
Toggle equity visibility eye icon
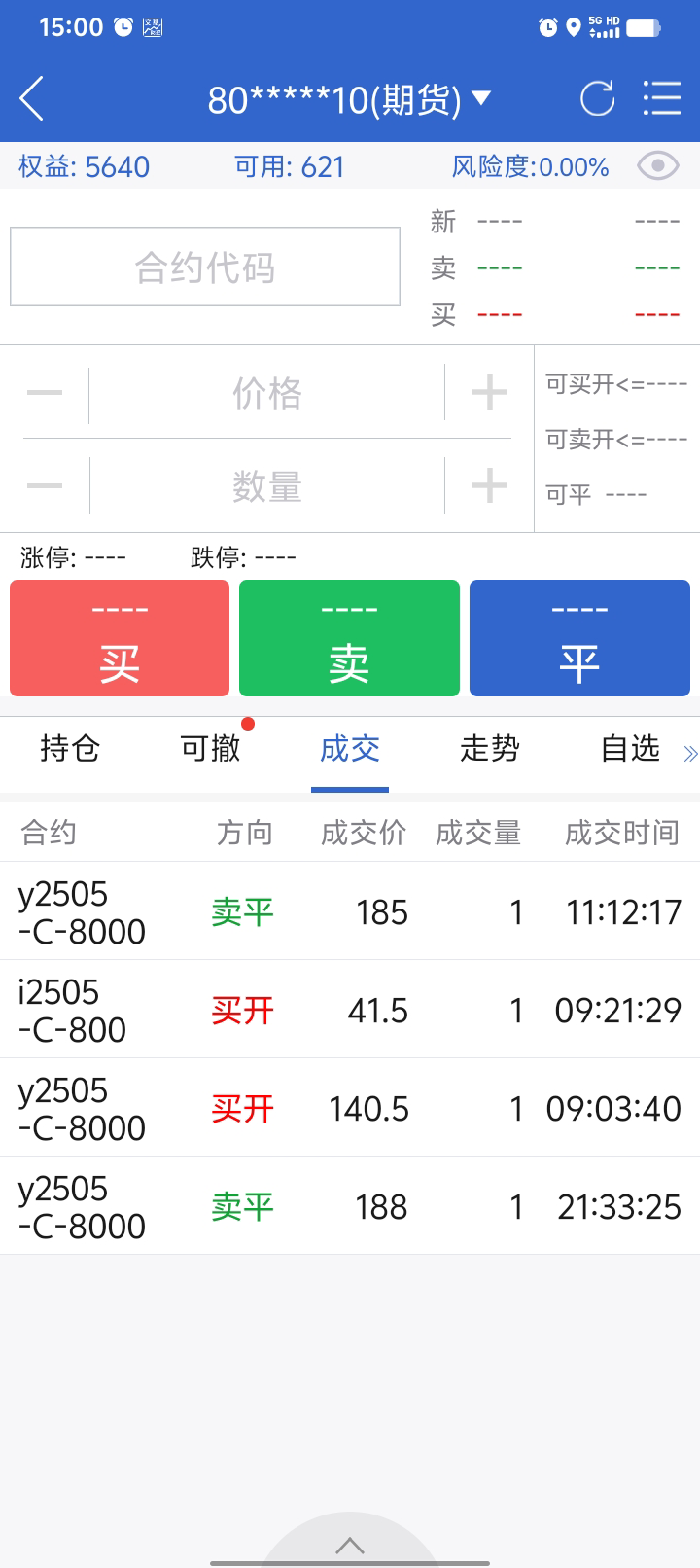tap(657, 166)
